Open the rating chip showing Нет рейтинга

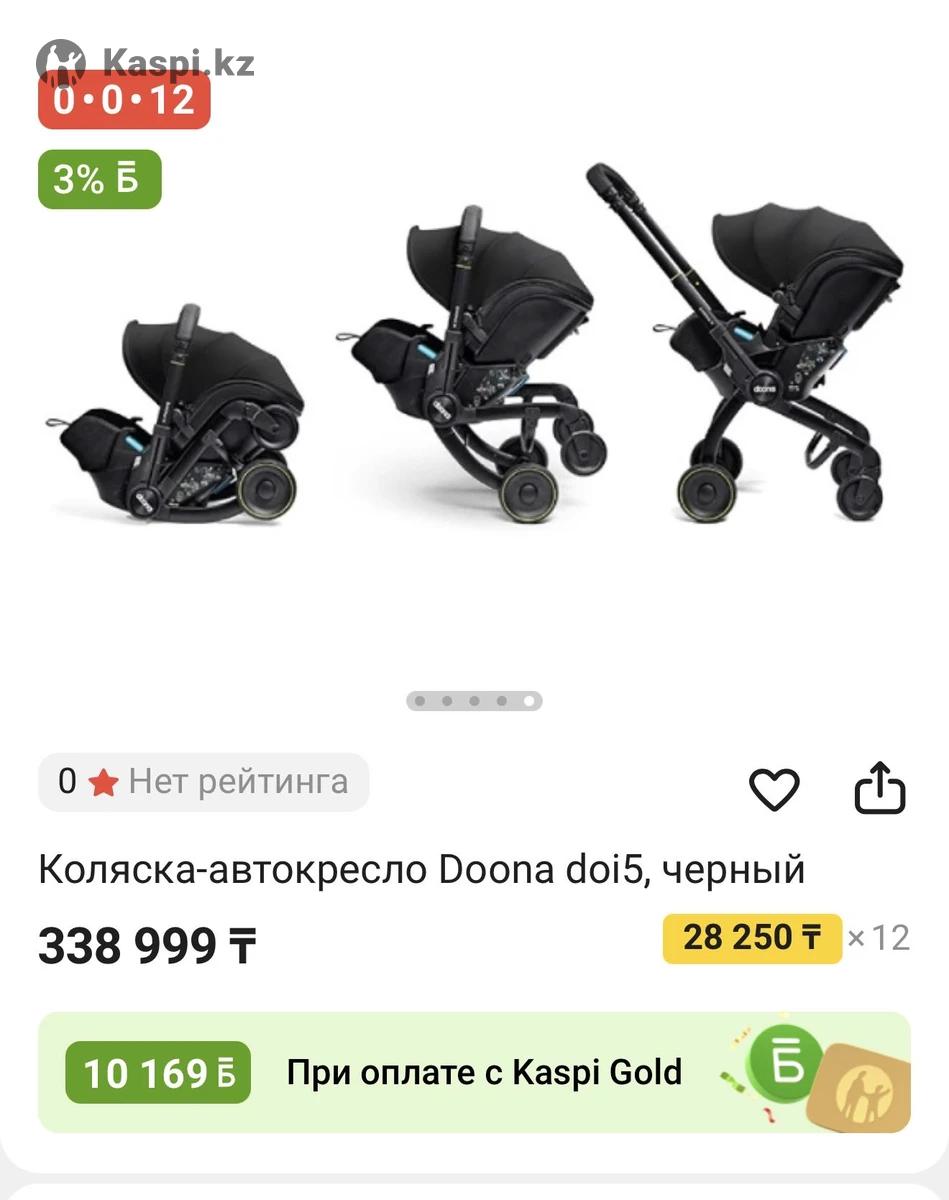tap(204, 782)
